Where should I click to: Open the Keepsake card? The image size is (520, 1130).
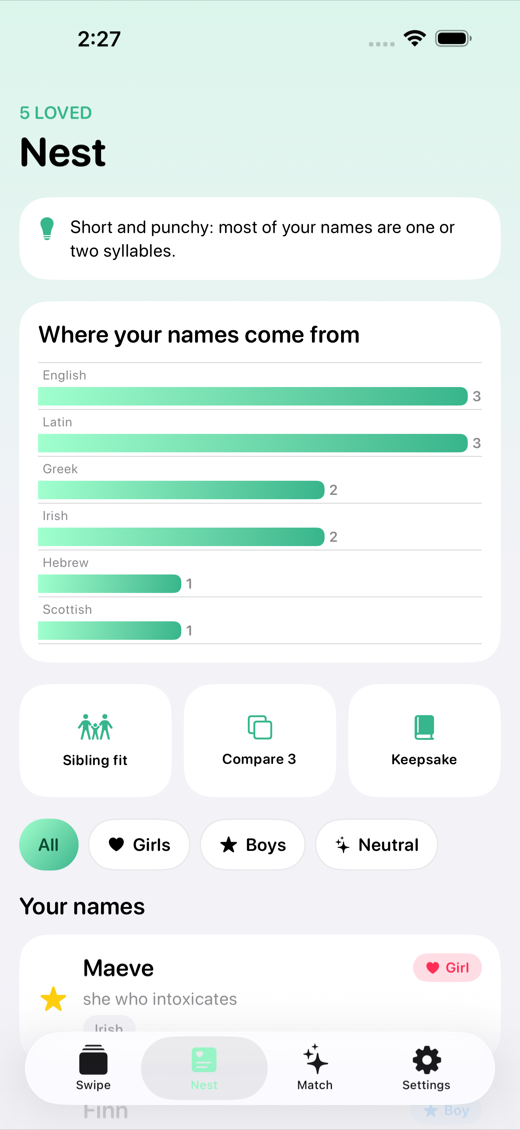point(424,740)
